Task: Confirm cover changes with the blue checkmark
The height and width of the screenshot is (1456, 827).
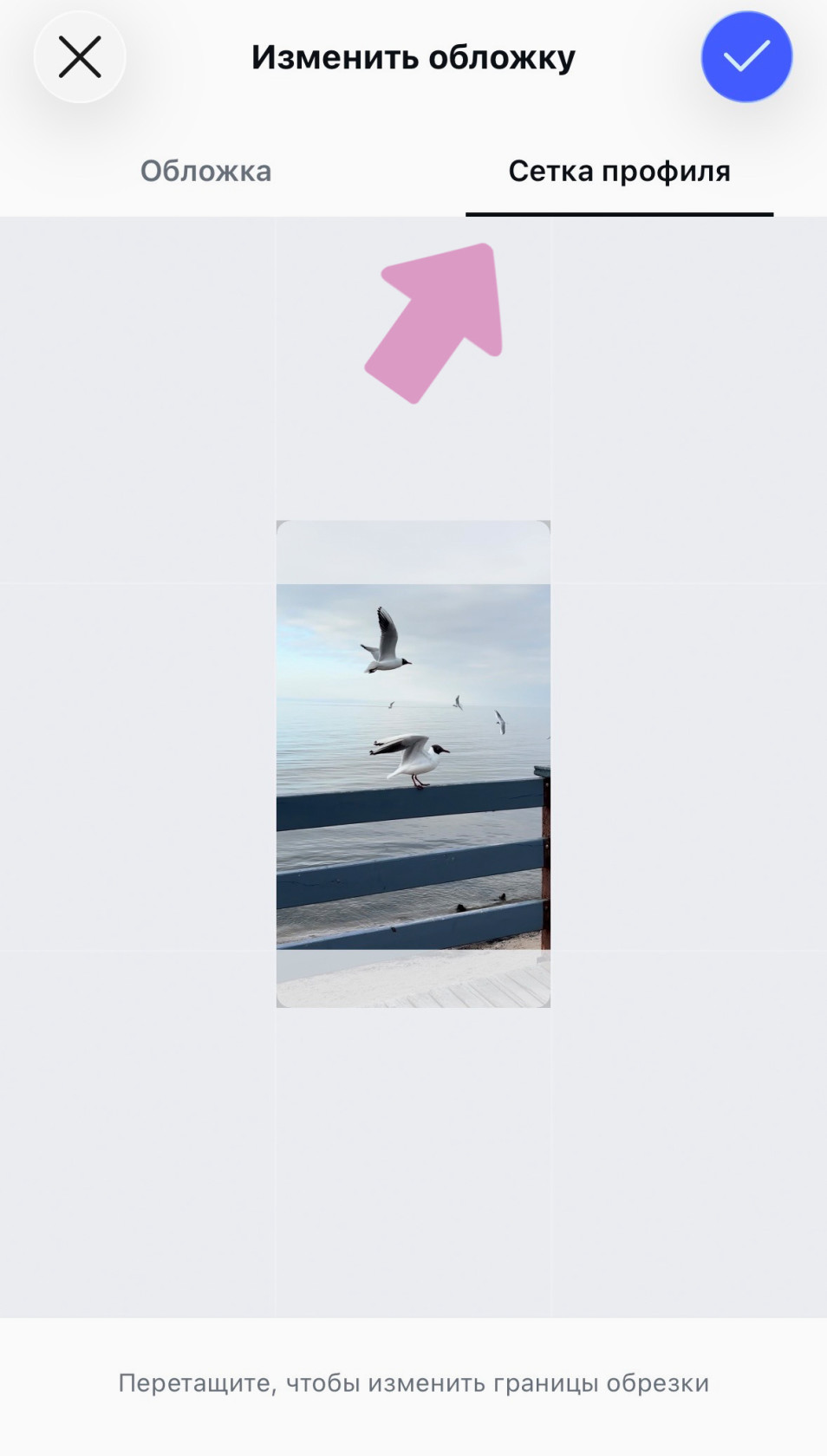Action: [x=746, y=57]
